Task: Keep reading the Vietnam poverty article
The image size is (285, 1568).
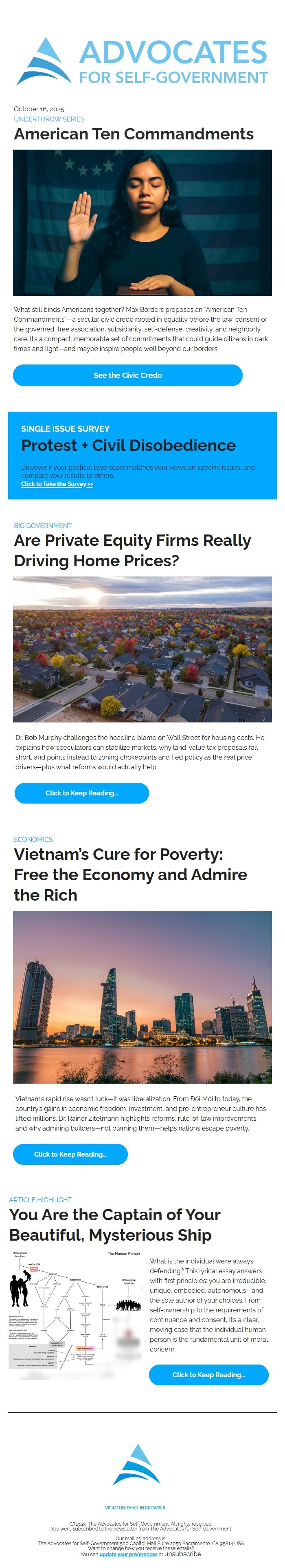Action: coord(70,1153)
